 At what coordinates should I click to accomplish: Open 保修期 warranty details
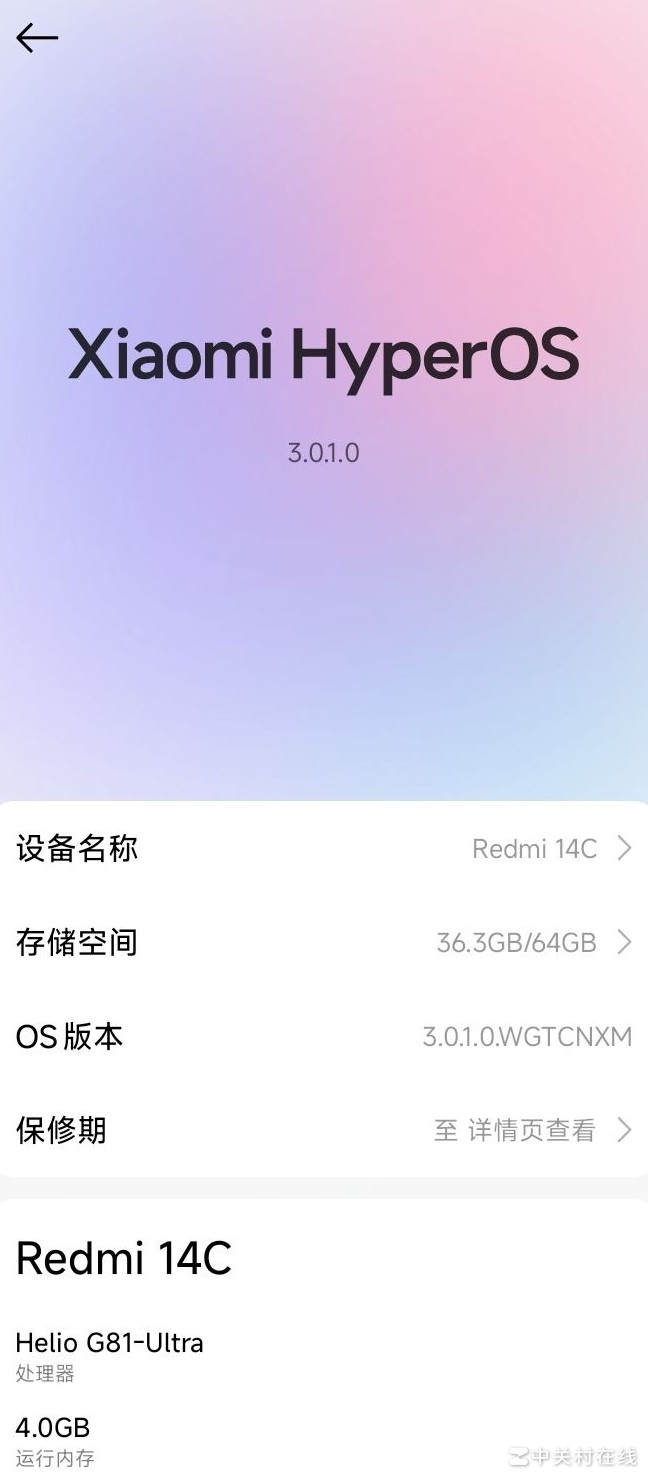click(x=324, y=1130)
